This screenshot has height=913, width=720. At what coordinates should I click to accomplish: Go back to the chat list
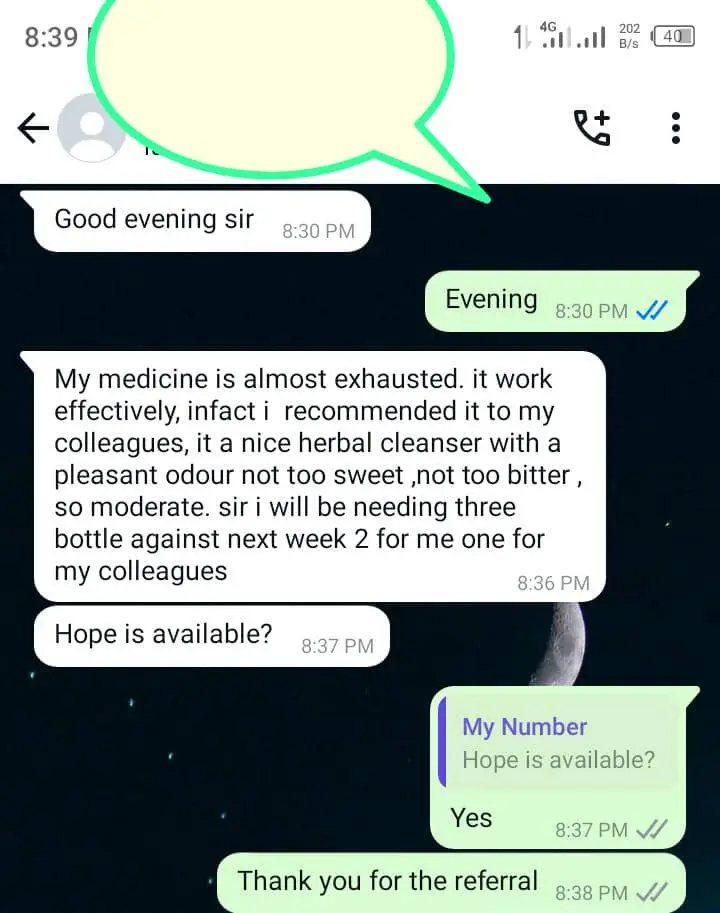(x=33, y=128)
